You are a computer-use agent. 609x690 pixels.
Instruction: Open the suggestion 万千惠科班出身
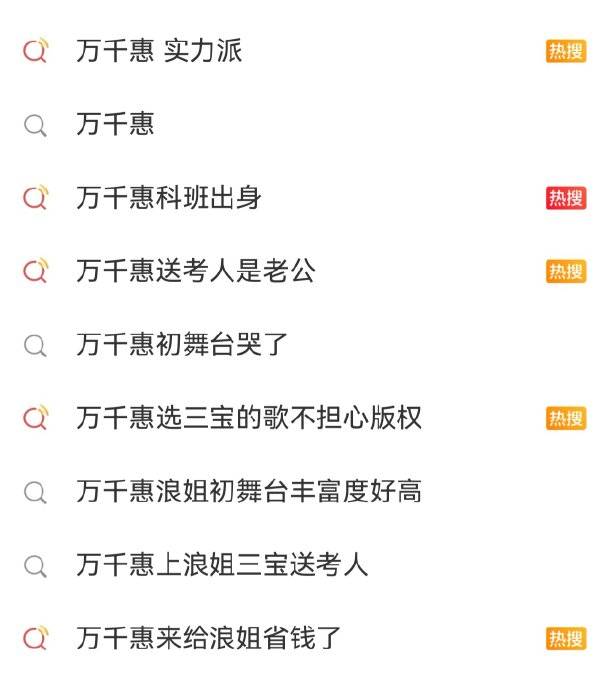click(x=169, y=198)
